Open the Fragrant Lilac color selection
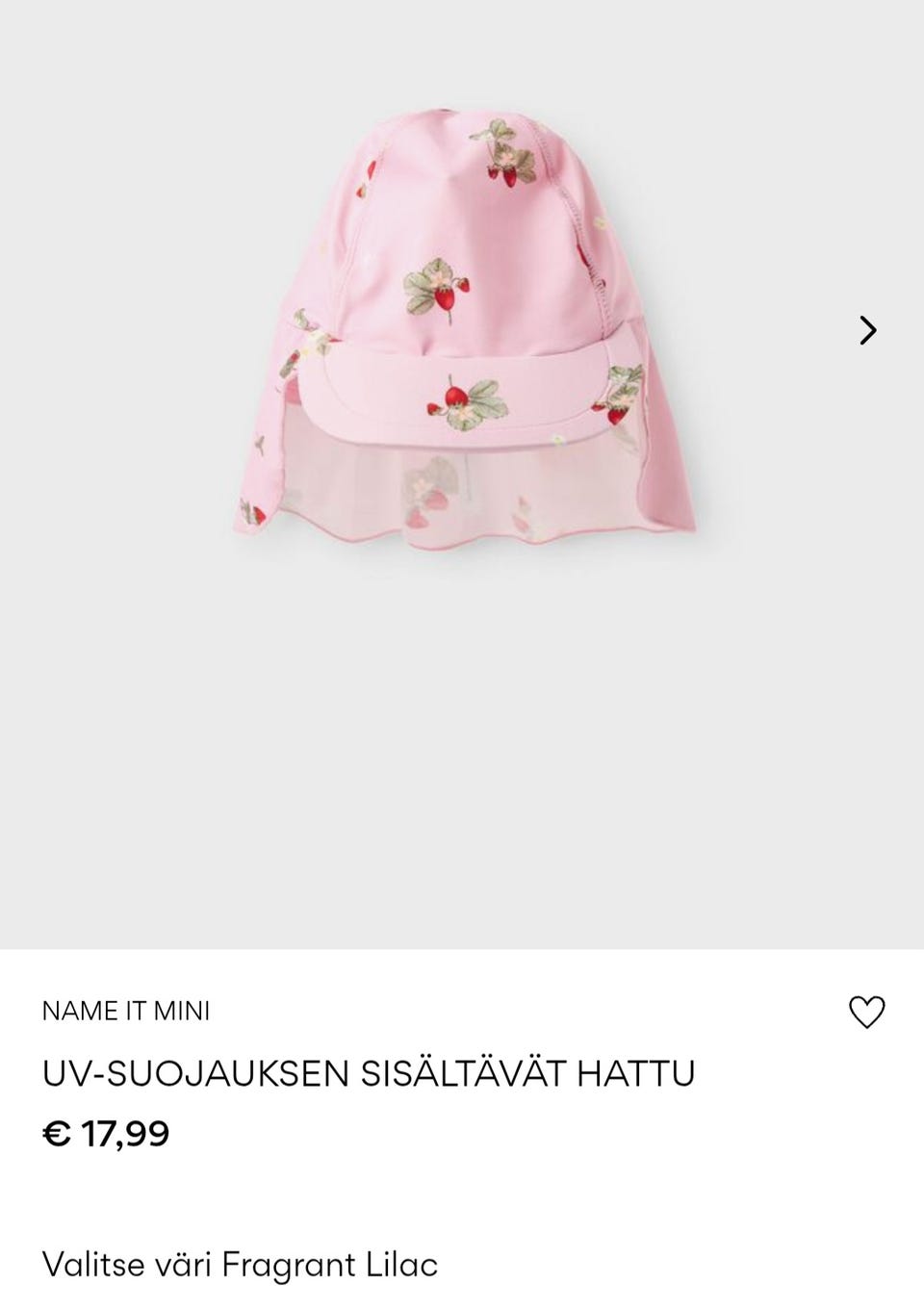The image size is (924, 1310). [241, 1266]
